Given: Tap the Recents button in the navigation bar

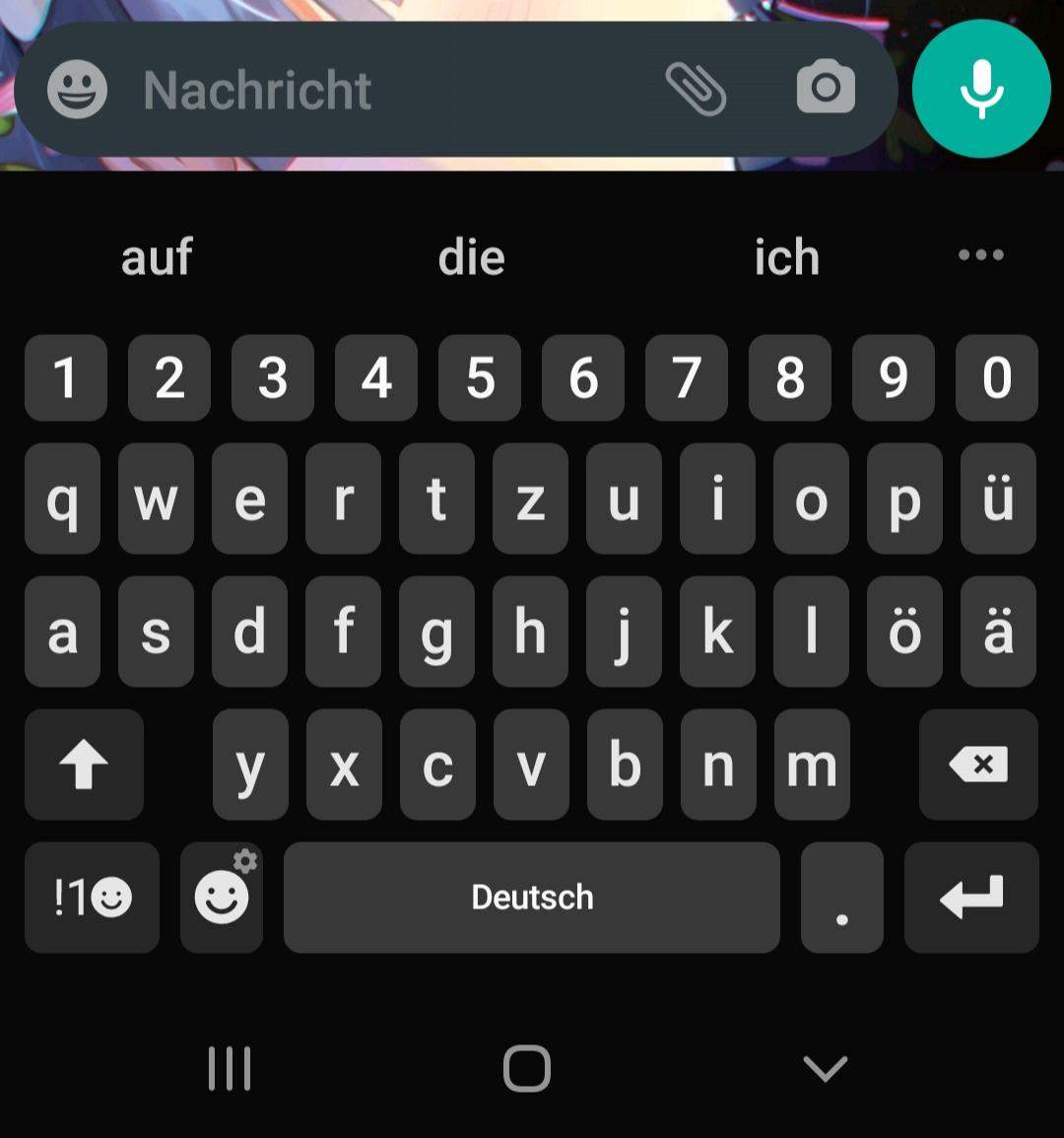Looking at the screenshot, I should (x=229, y=1067).
